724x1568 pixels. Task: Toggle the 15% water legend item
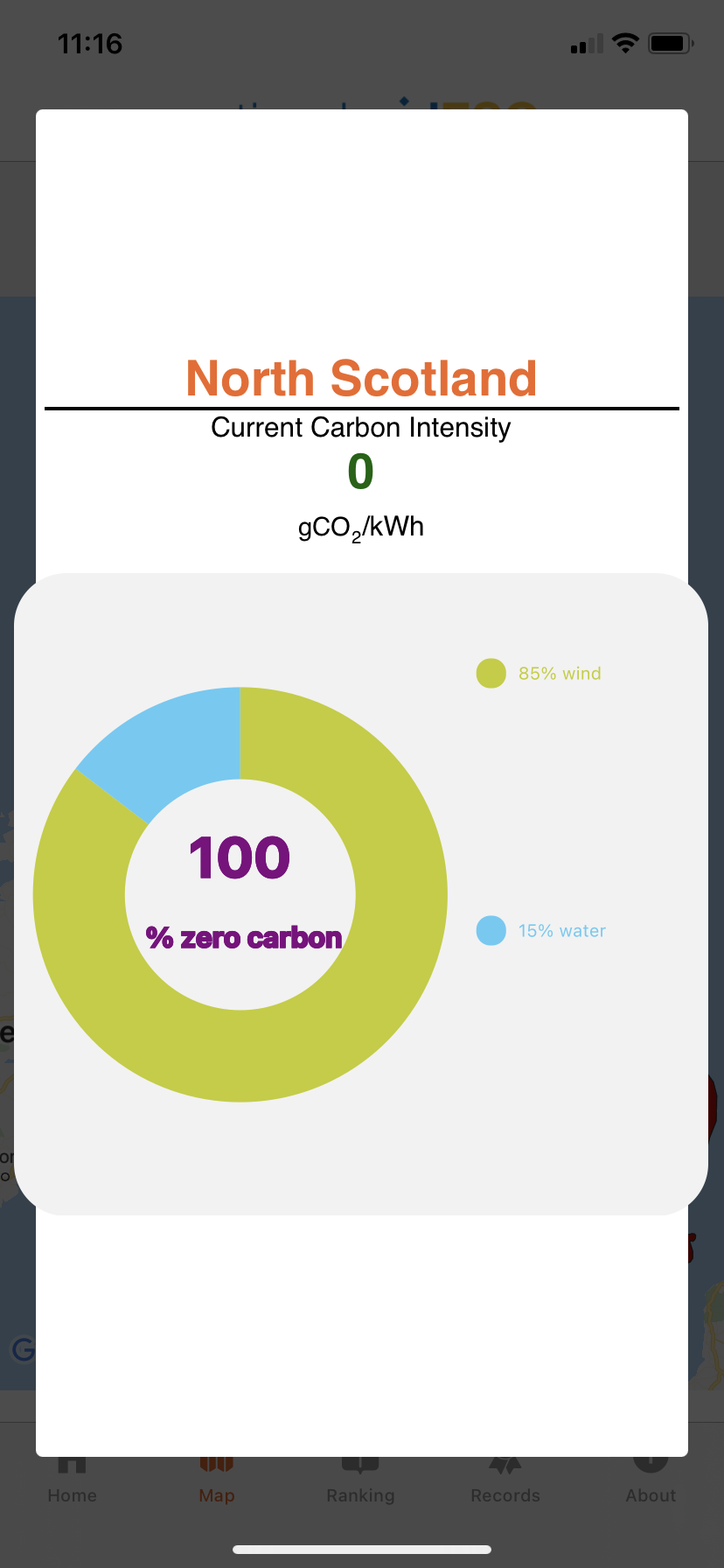point(541,931)
